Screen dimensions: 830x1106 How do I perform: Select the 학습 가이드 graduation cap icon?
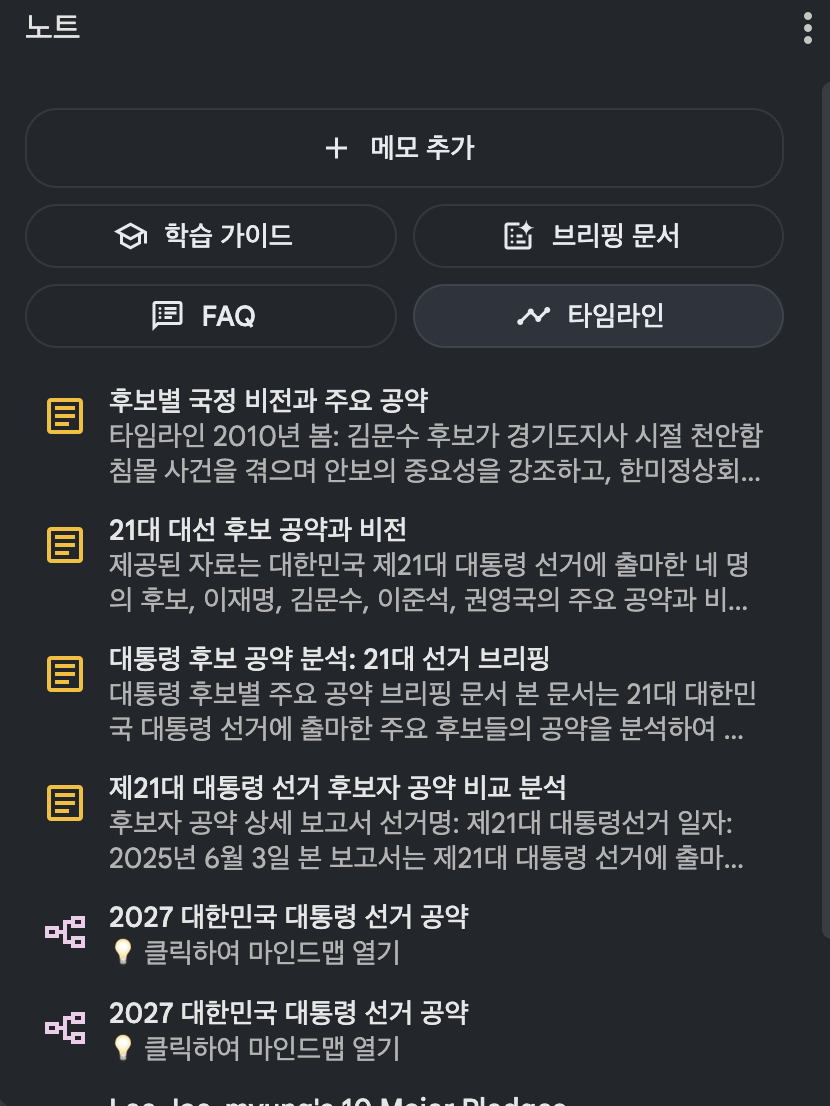click(130, 236)
